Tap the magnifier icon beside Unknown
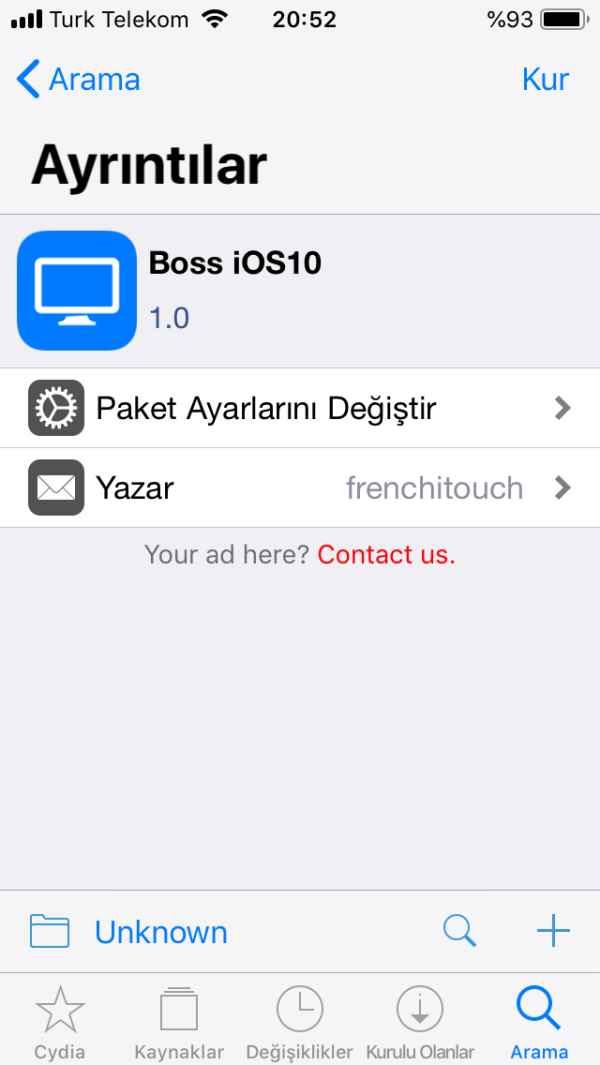This screenshot has height=1065, width=600. click(x=459, y=931)
